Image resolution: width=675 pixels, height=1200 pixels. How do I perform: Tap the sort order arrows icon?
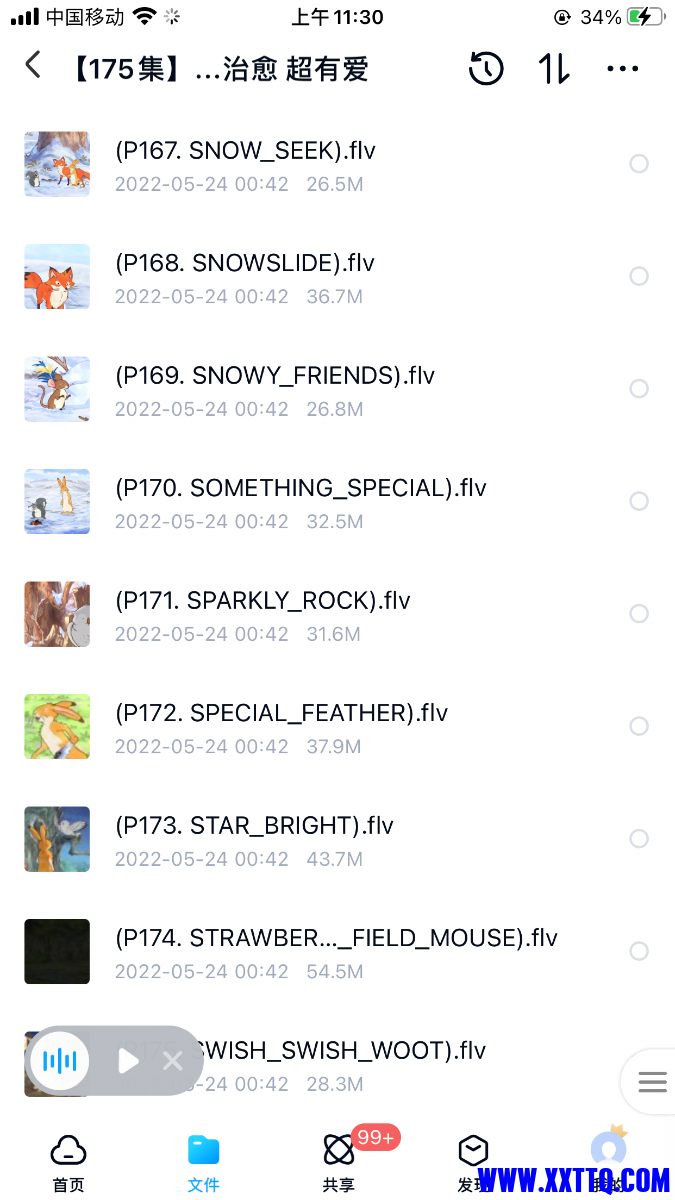click(554, 69)
